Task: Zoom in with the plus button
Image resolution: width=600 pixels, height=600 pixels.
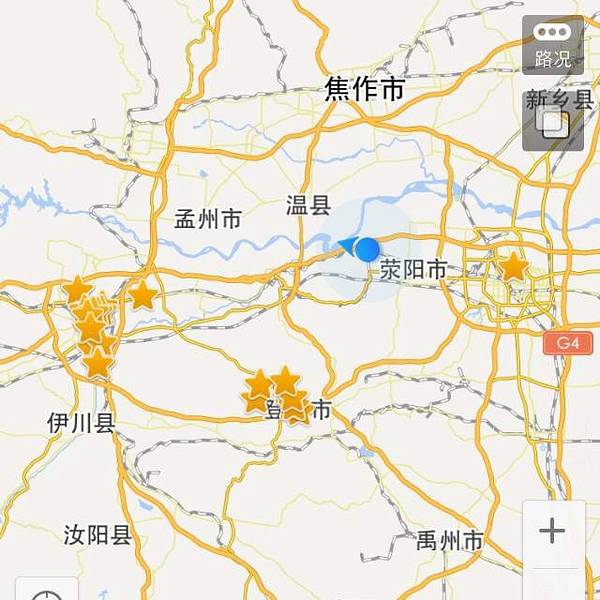Action: (x=552, y=531)
